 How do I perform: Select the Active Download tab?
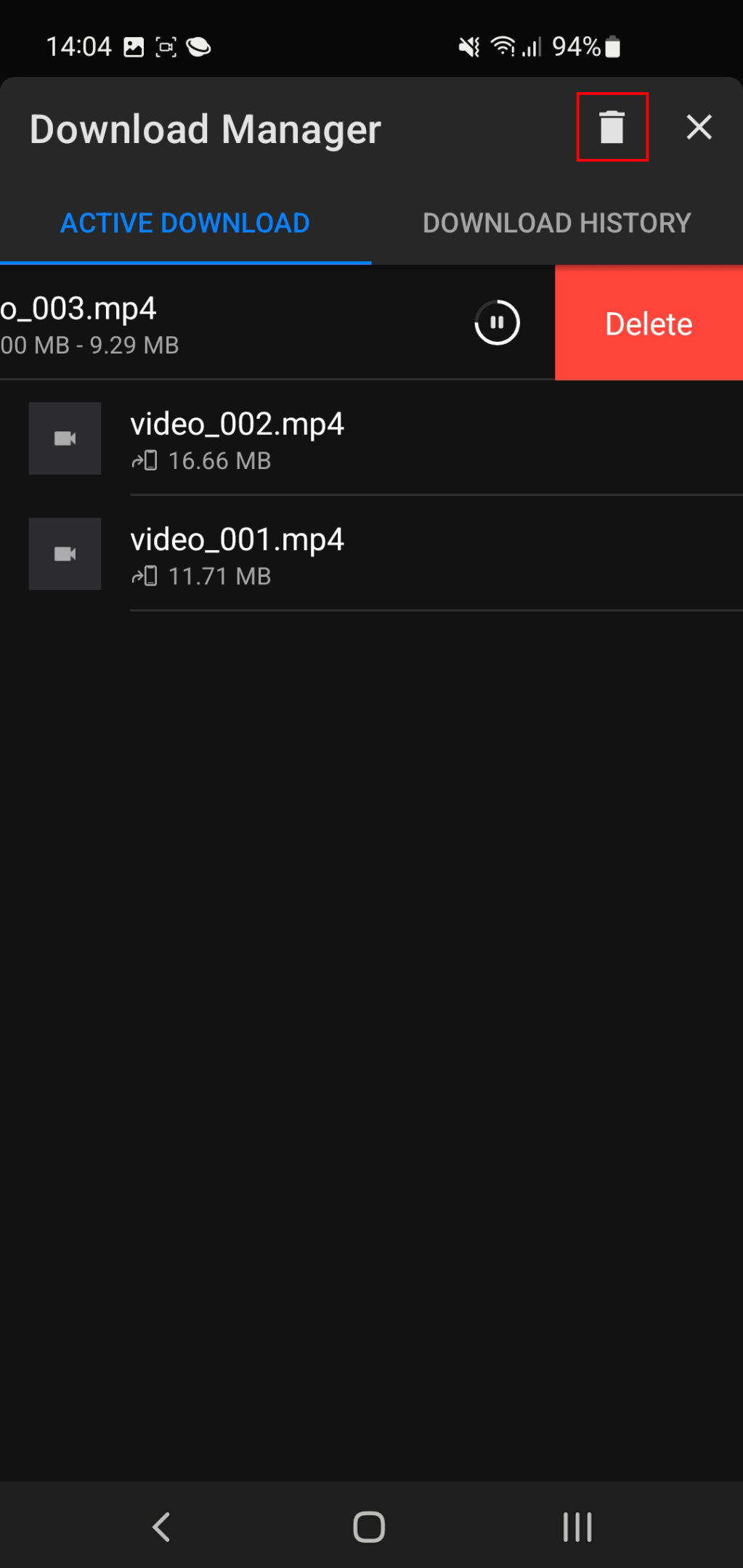tap(185, 223)
